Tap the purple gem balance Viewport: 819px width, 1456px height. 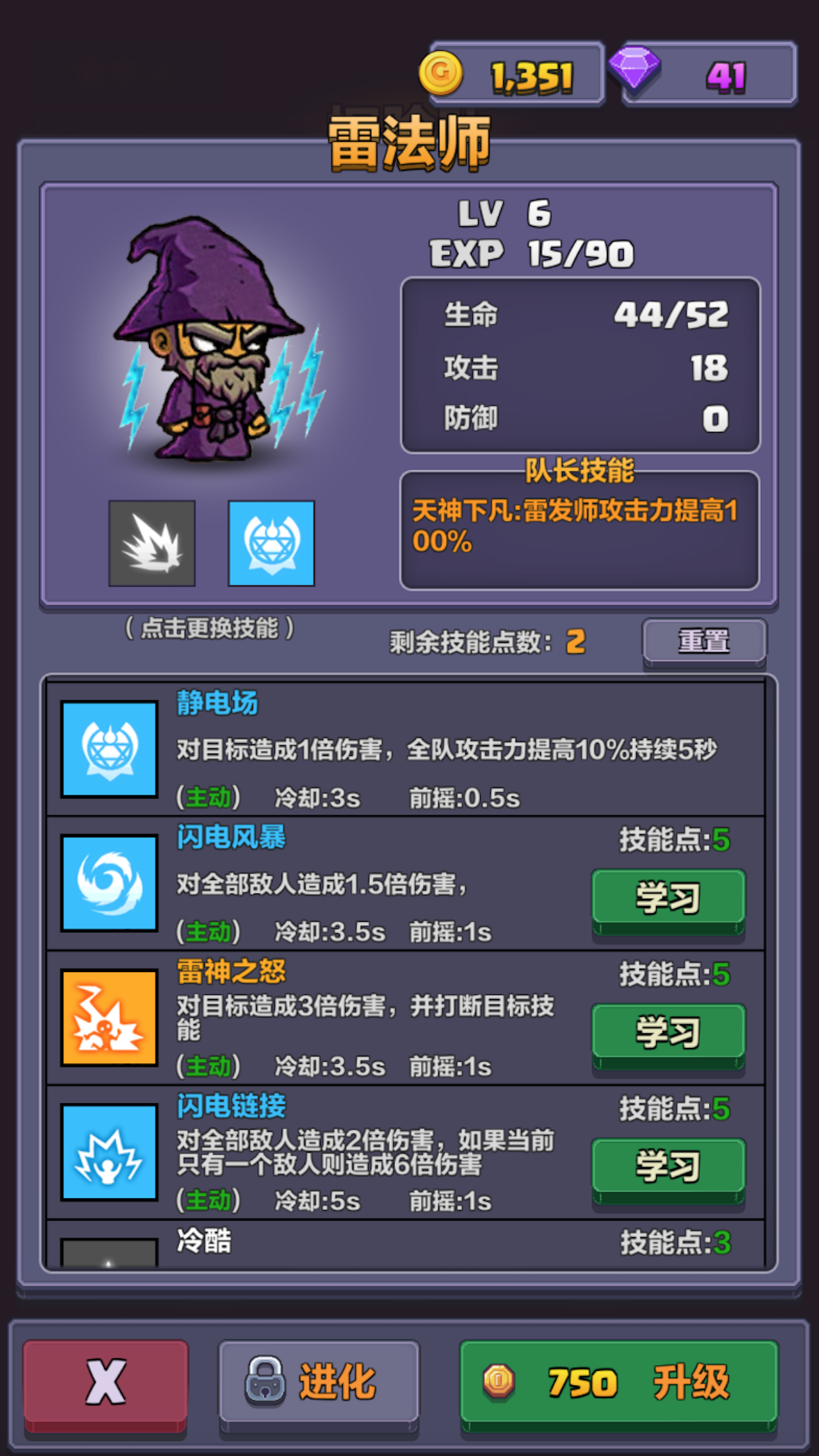pyautogui.click(x=703, y=75)
